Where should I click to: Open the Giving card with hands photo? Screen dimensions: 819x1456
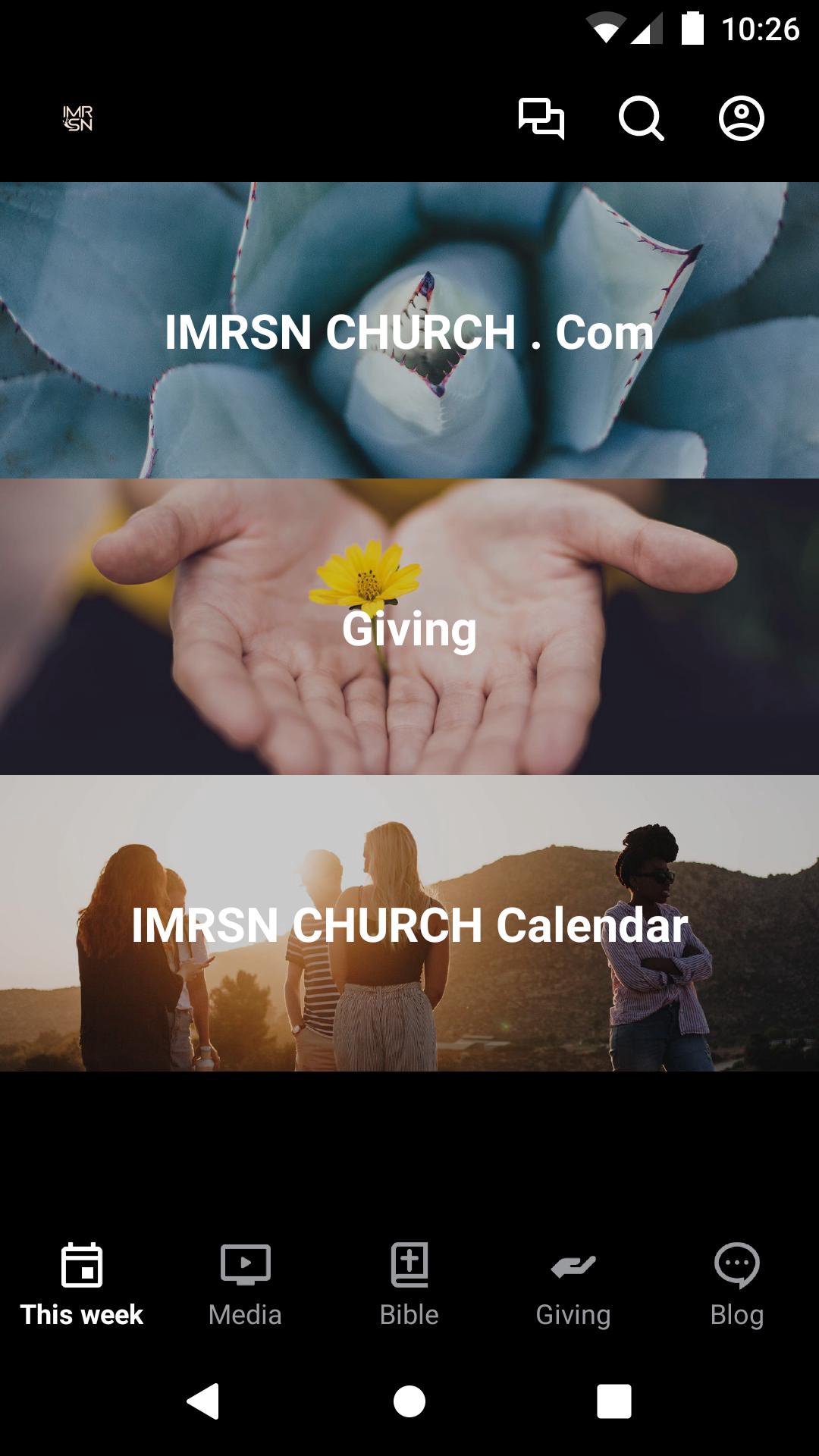(409, 627)
